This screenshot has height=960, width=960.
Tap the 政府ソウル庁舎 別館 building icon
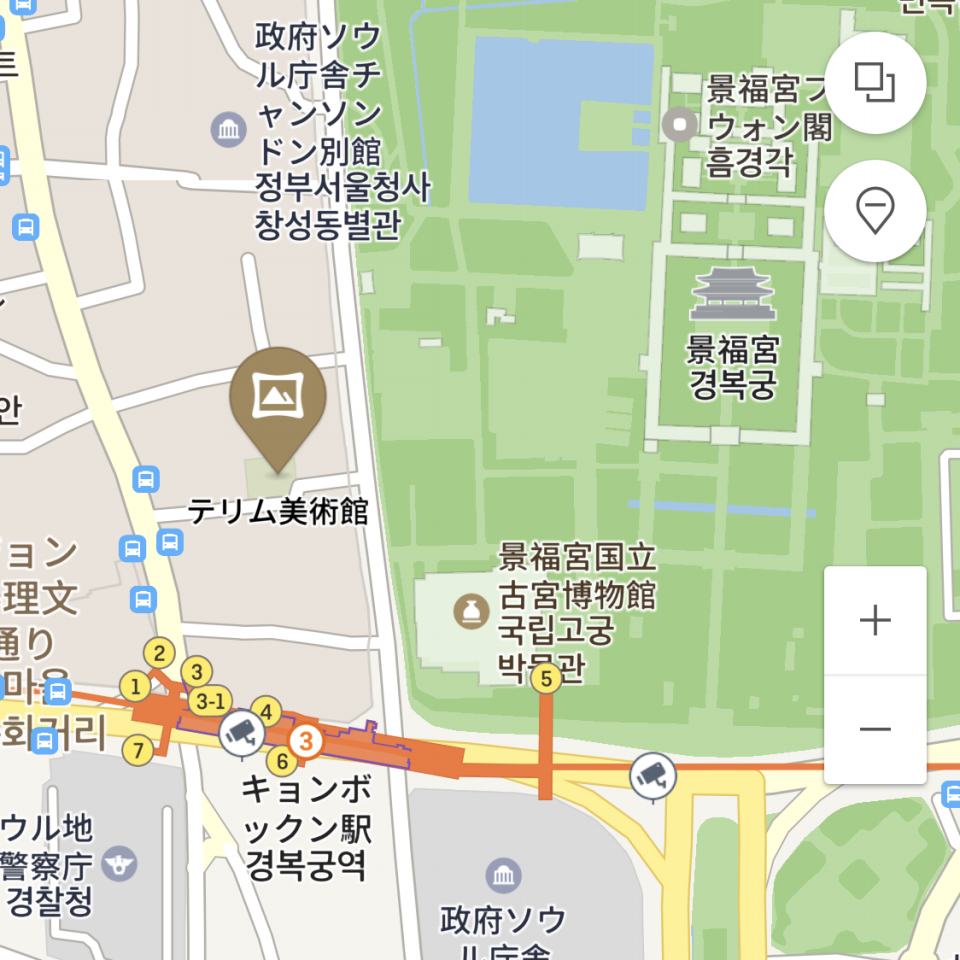229,129
